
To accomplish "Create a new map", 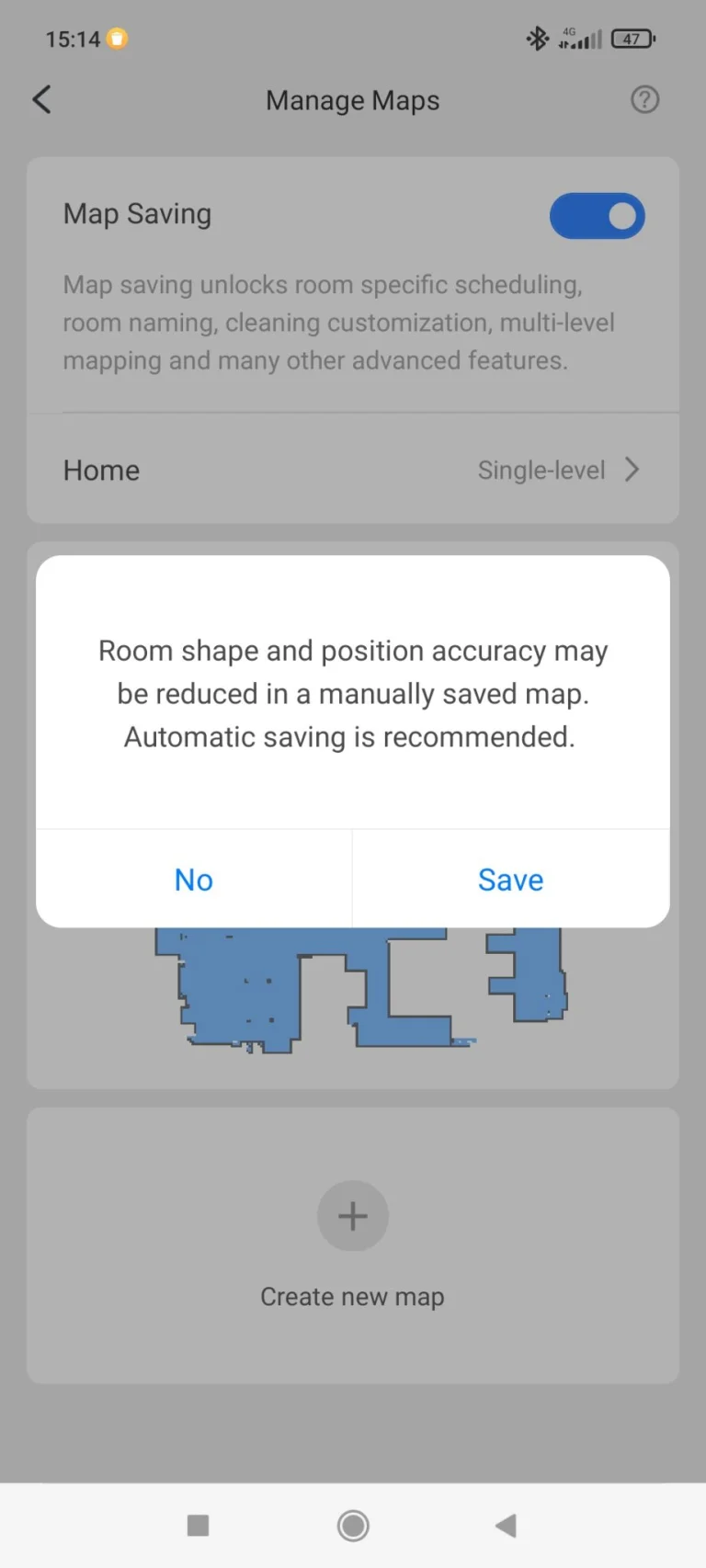I will pyautogui.click(x=353, y=1216).
